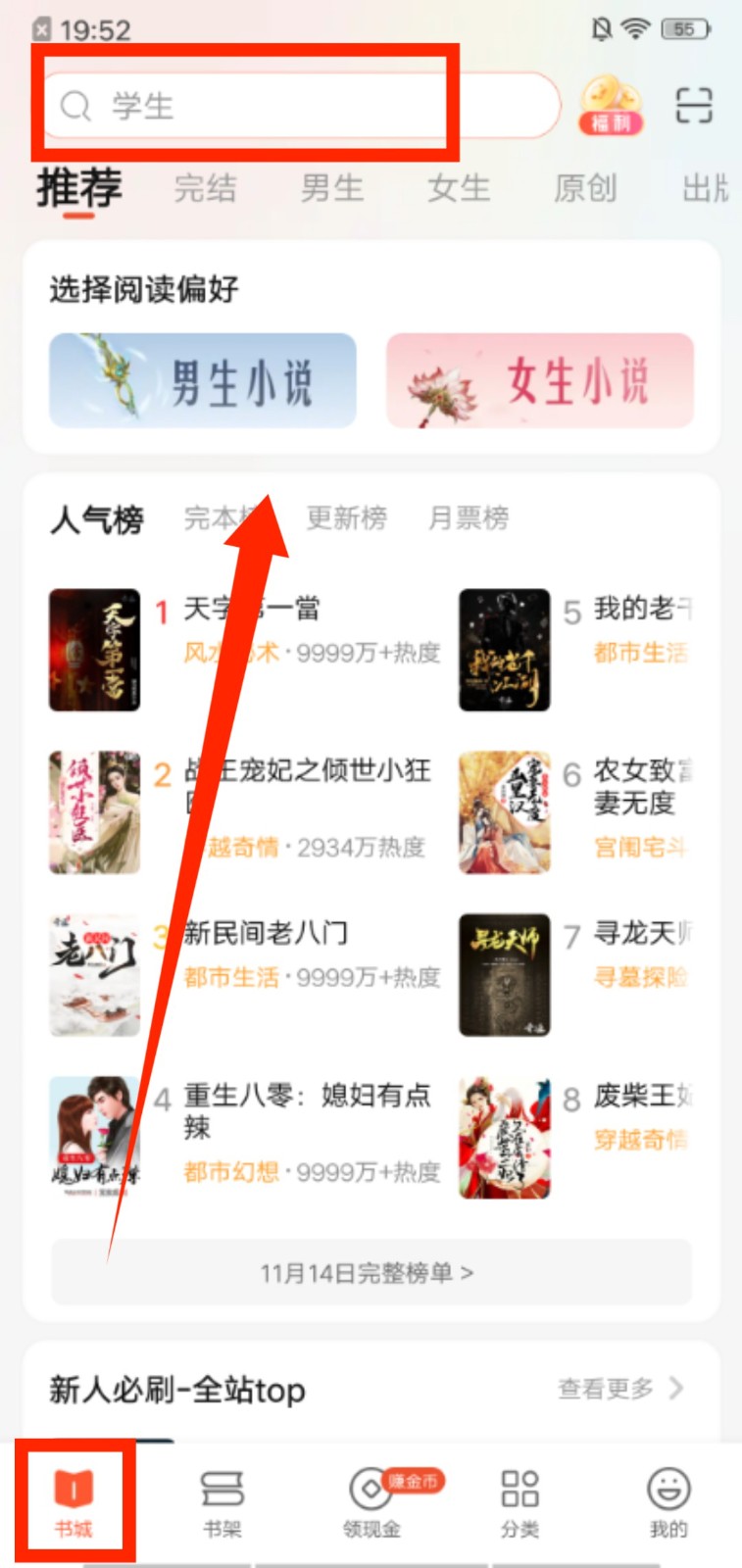Switch to 更新榜 ranking list
The height and width of the screenshot is (1568, 742).
click(346, 517)
